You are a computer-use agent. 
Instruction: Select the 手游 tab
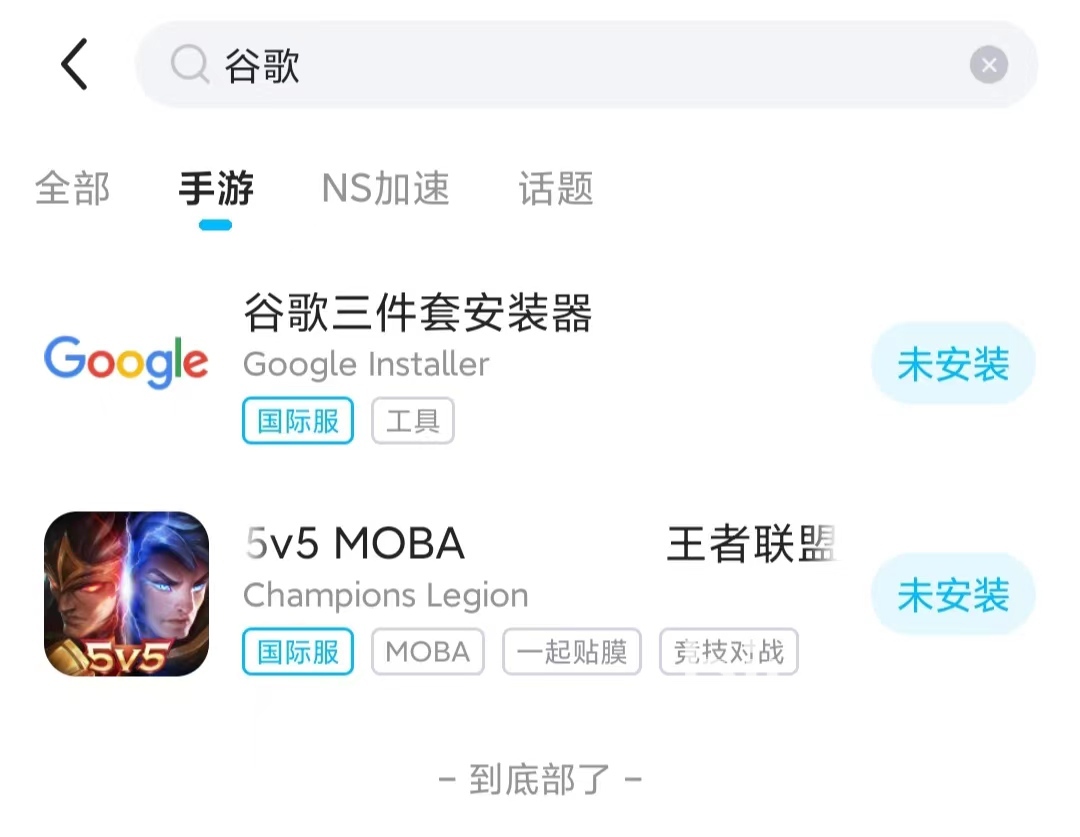coord(216,188)
